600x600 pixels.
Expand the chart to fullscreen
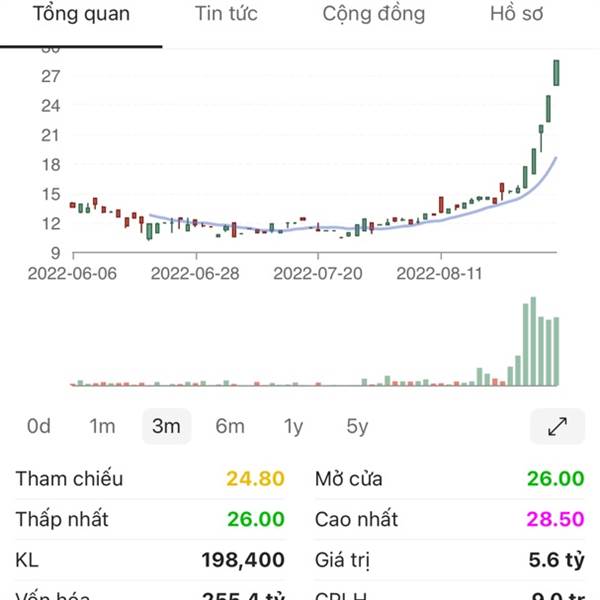tap(557, 426)
